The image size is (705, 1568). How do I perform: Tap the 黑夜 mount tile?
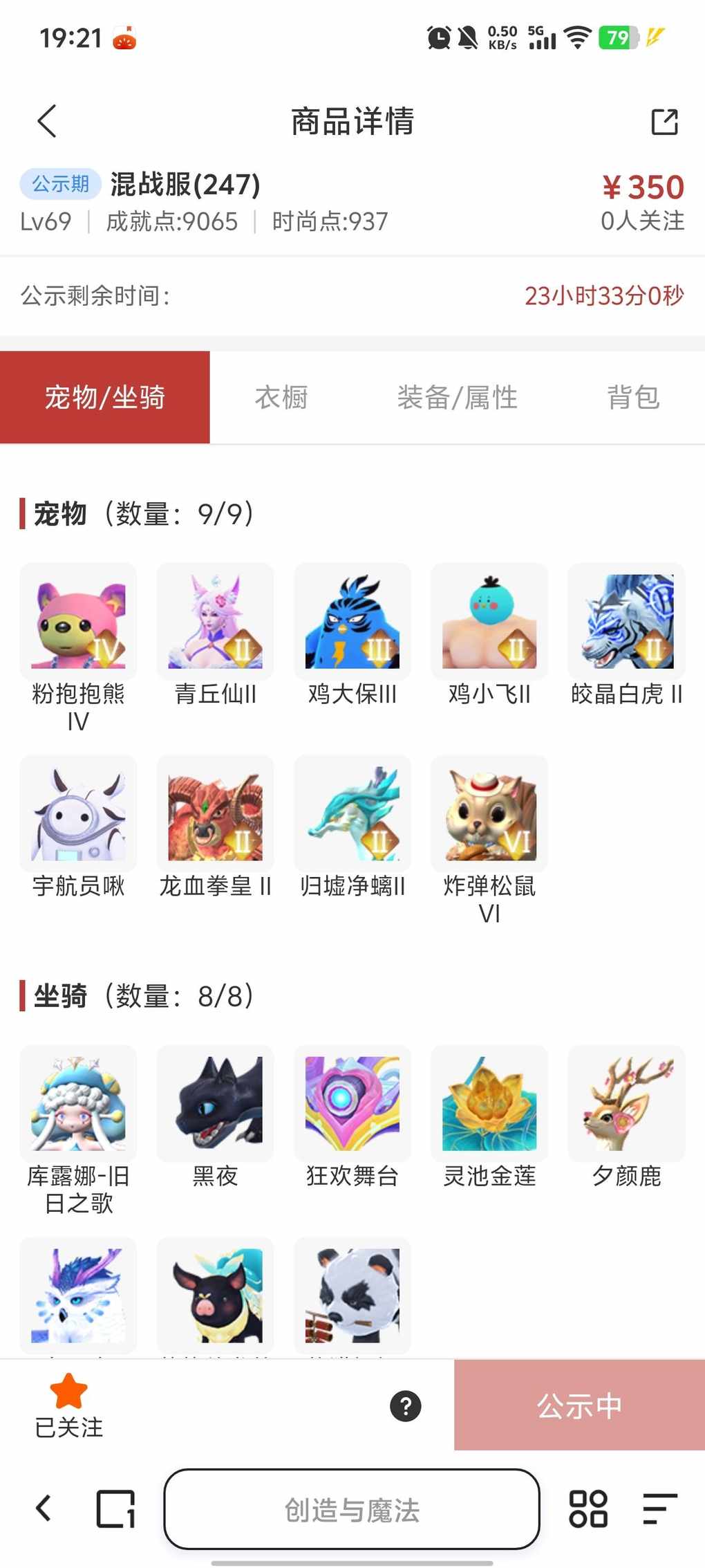tap(215, 1103)
